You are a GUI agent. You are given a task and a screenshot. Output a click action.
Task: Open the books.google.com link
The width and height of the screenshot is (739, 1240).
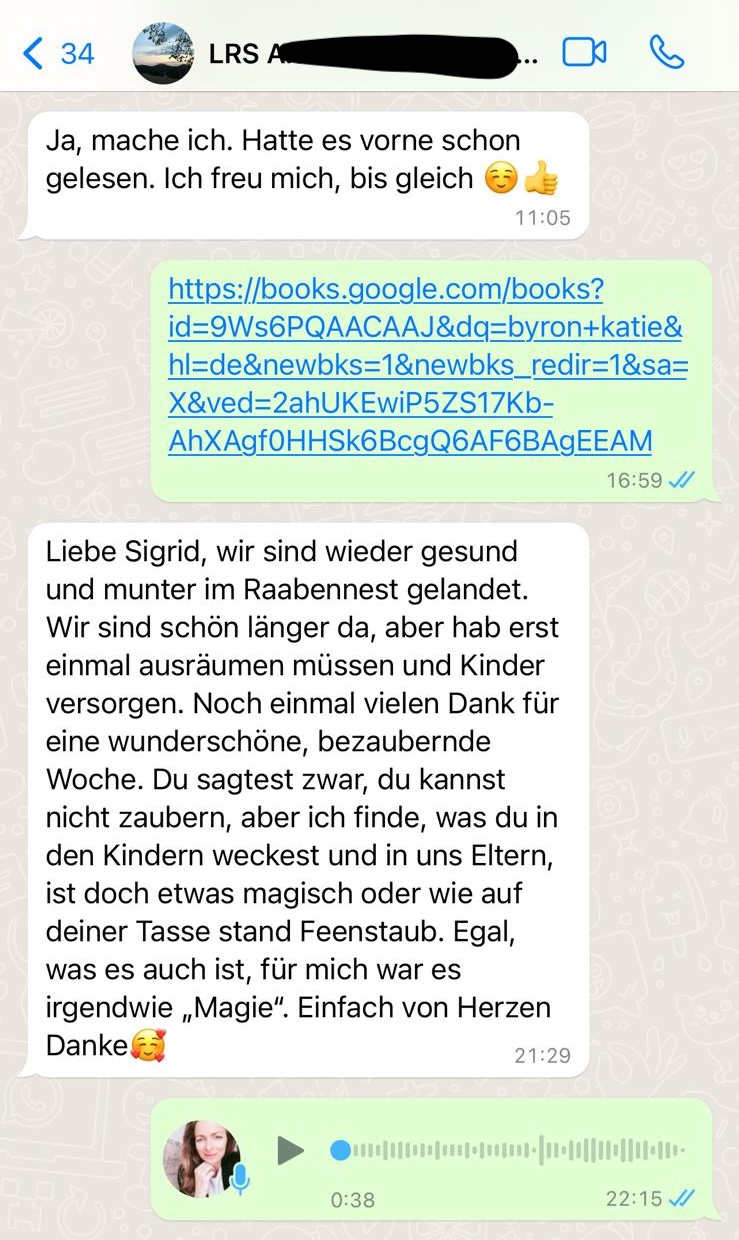[428, 365]
